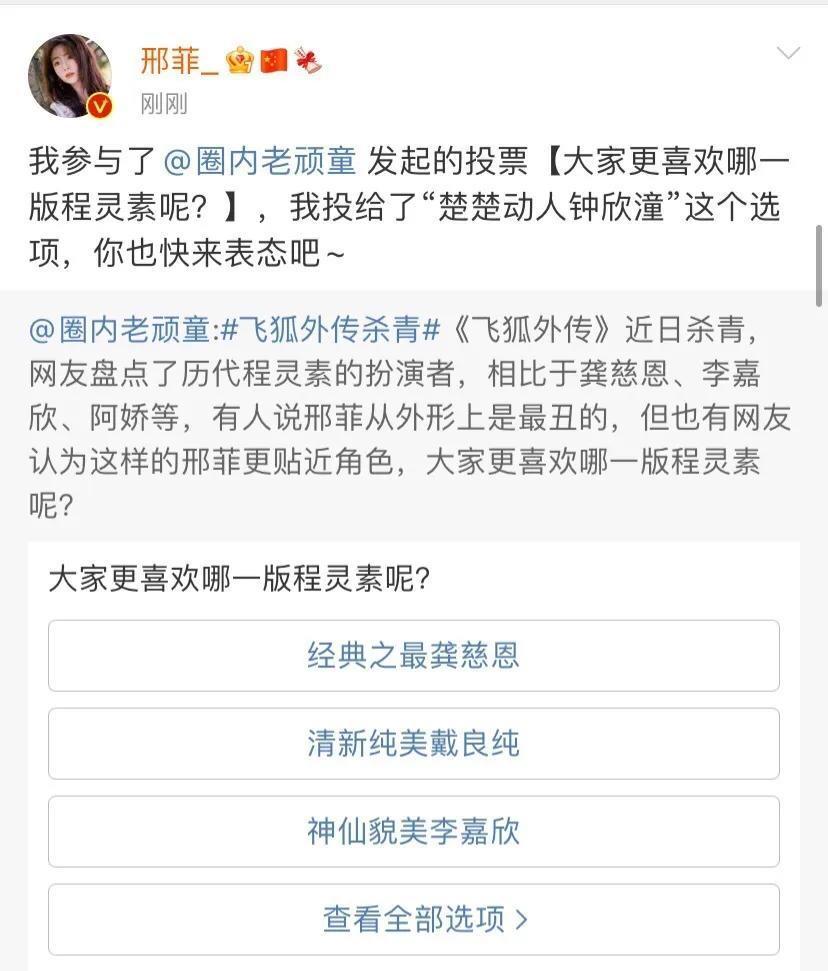This screenshot has height=971, width=828.
Task: Expand the post options chevron
Action: (788, 53)
